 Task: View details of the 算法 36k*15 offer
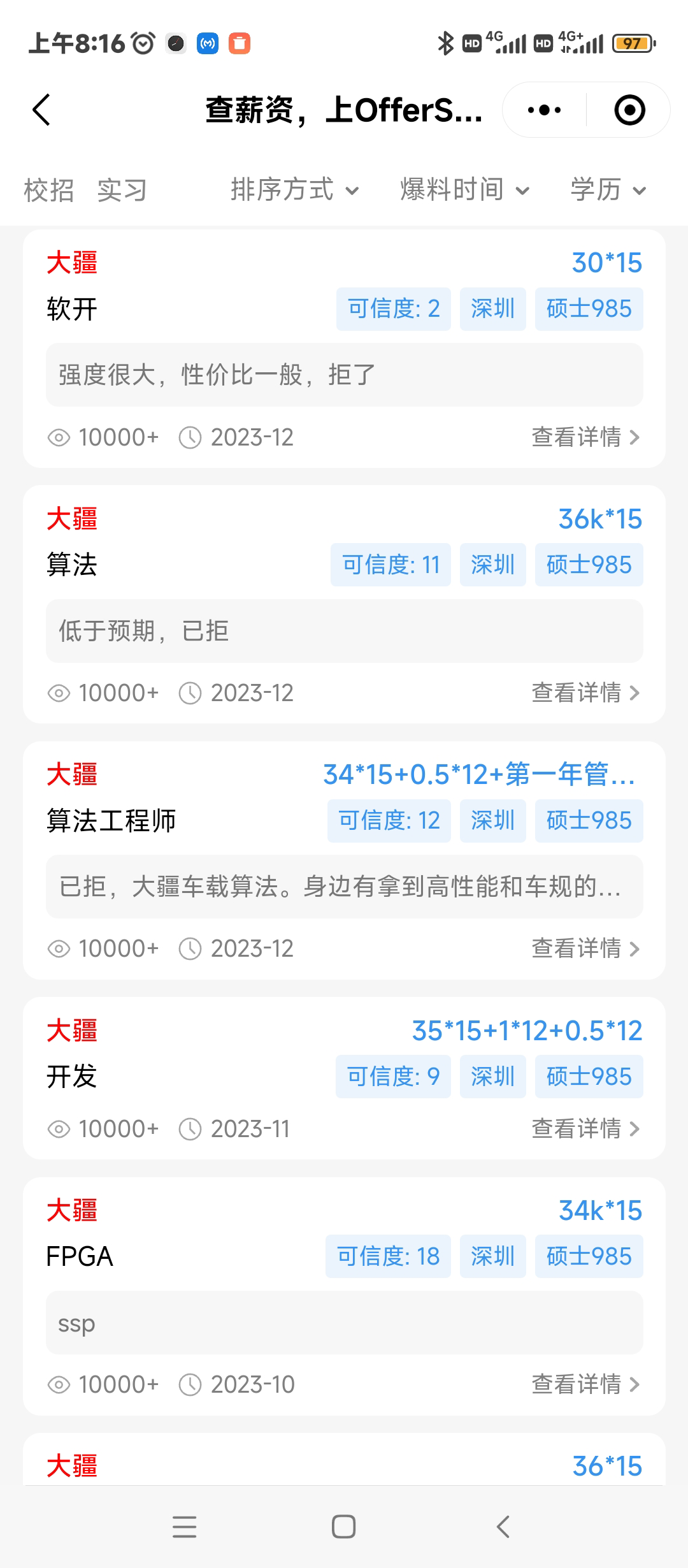tap(585, 693)
